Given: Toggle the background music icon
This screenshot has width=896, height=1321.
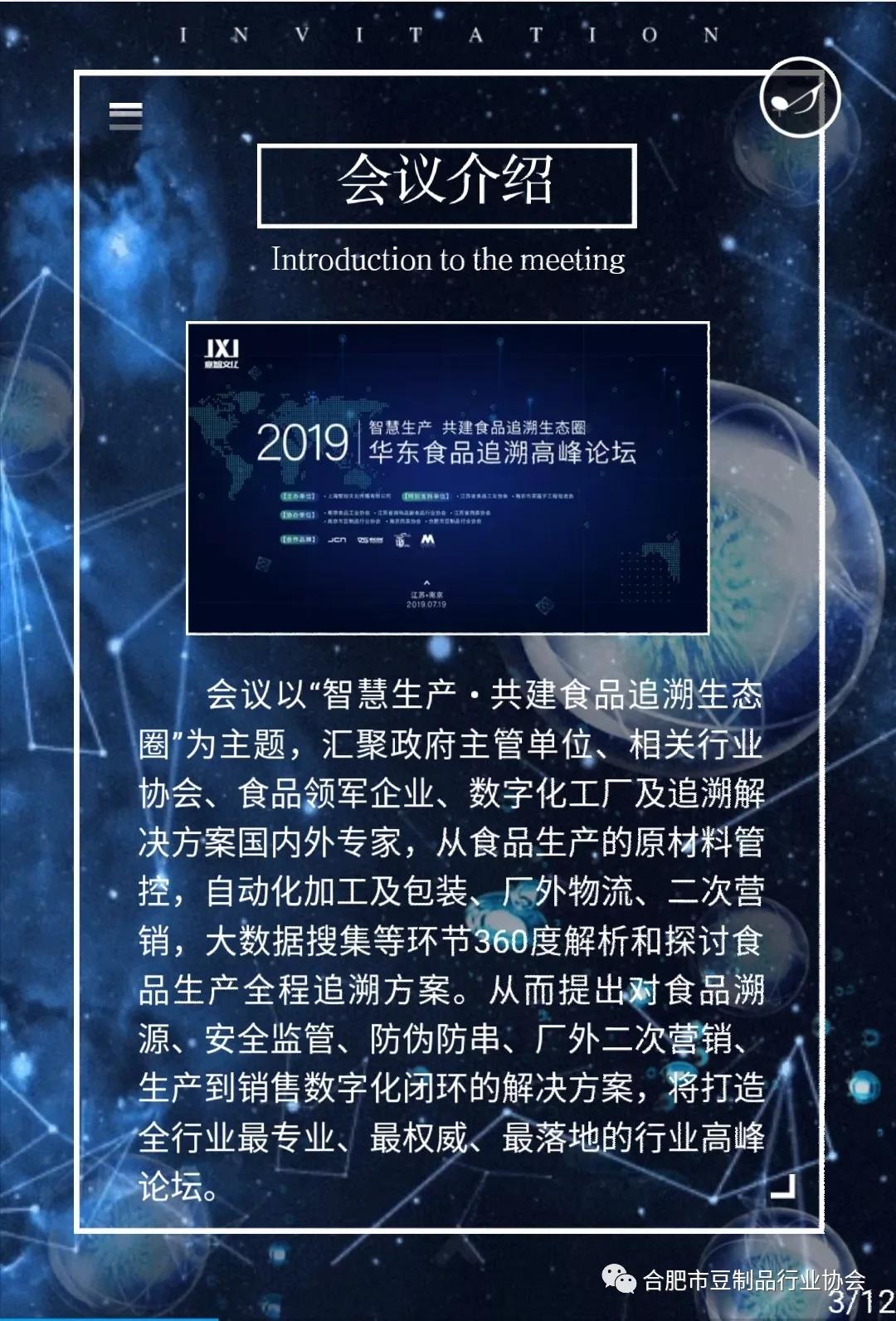Looking at the screenshot, I should [799, 98].
